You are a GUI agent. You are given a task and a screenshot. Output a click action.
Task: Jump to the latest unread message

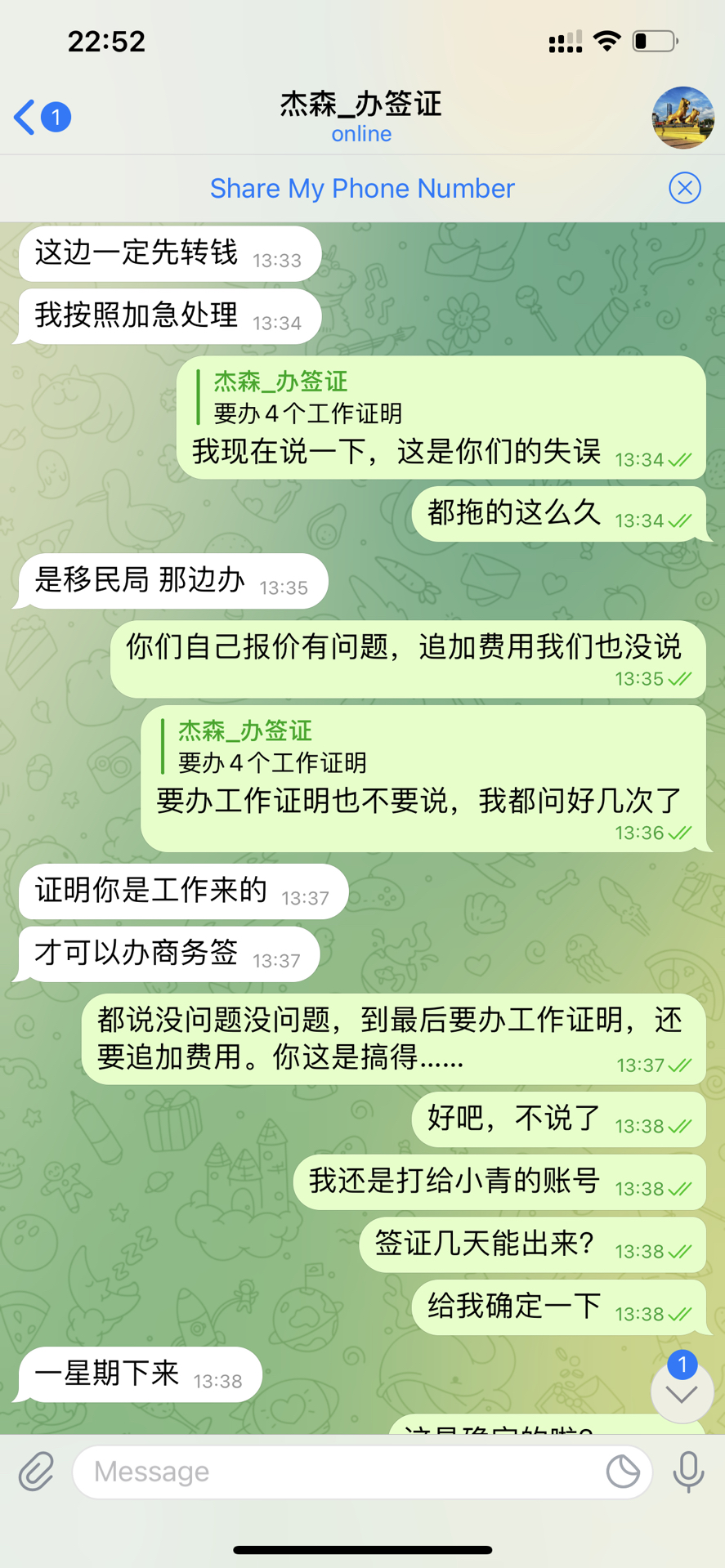682,1392
